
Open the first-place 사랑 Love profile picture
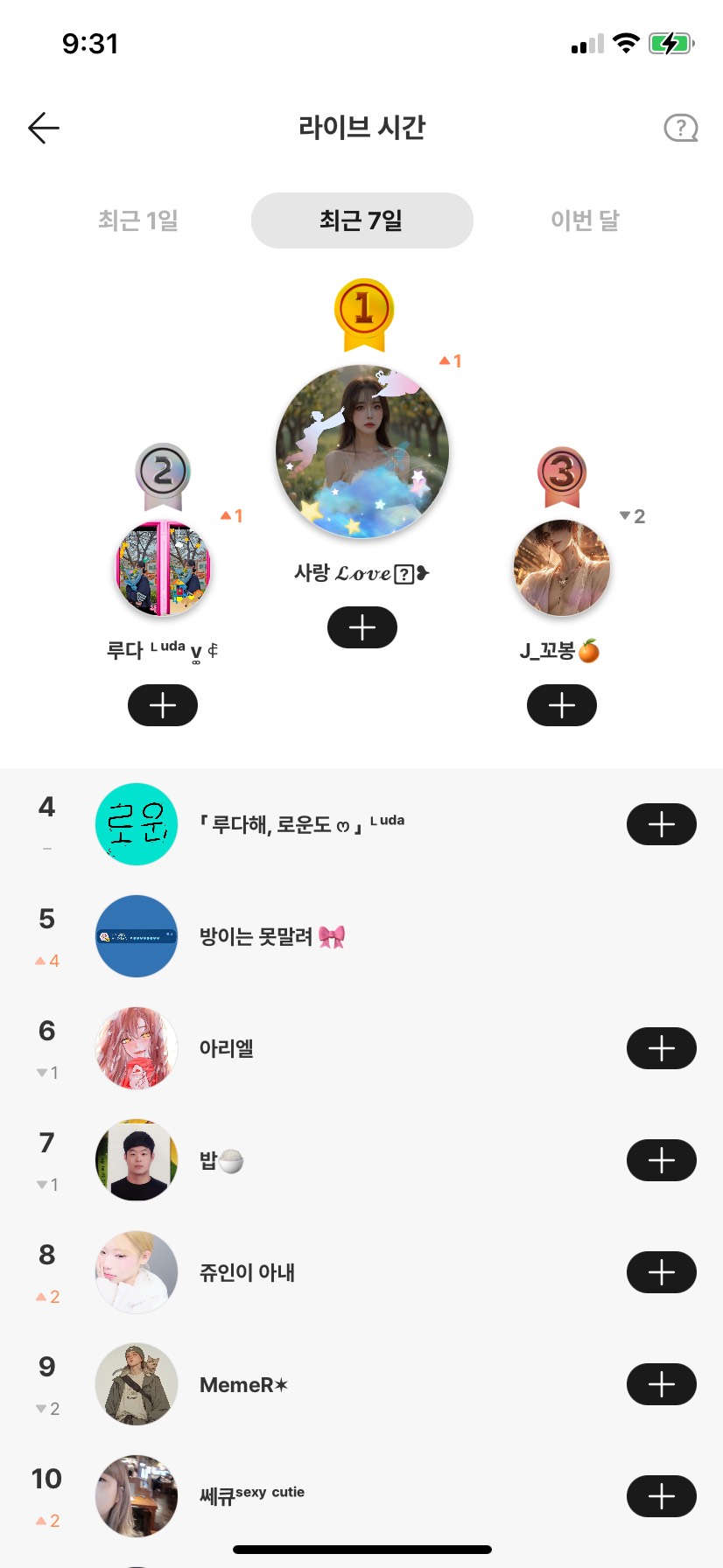click(362, 451)
